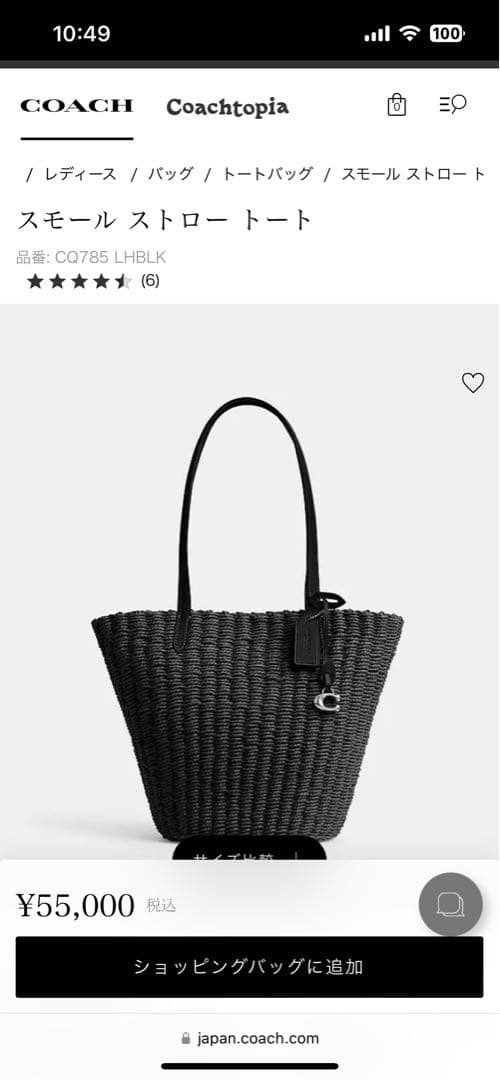Open the トートバッグ breadcrumb link
500x1080 pixels.
click(267, 174)
